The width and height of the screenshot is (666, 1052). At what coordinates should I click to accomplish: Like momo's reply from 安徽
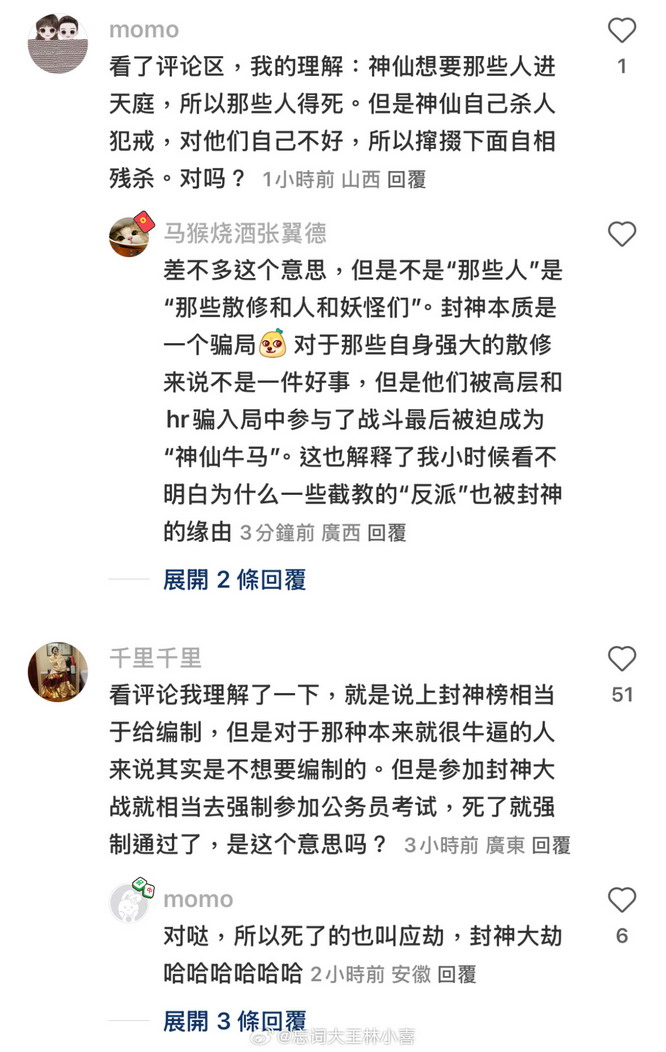point(622,900)
